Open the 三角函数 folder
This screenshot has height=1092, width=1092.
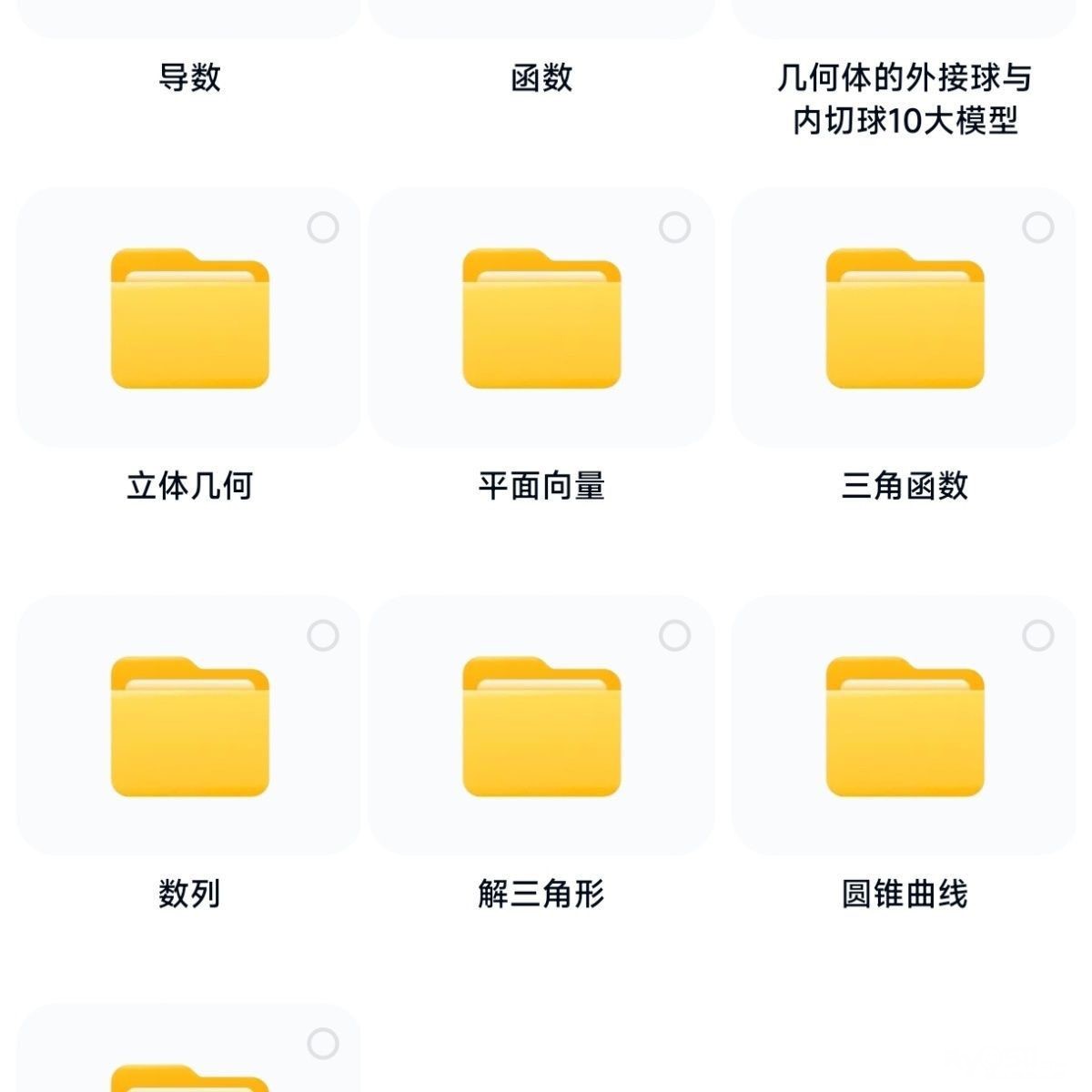pyautogui.click(x=905, y=318)
